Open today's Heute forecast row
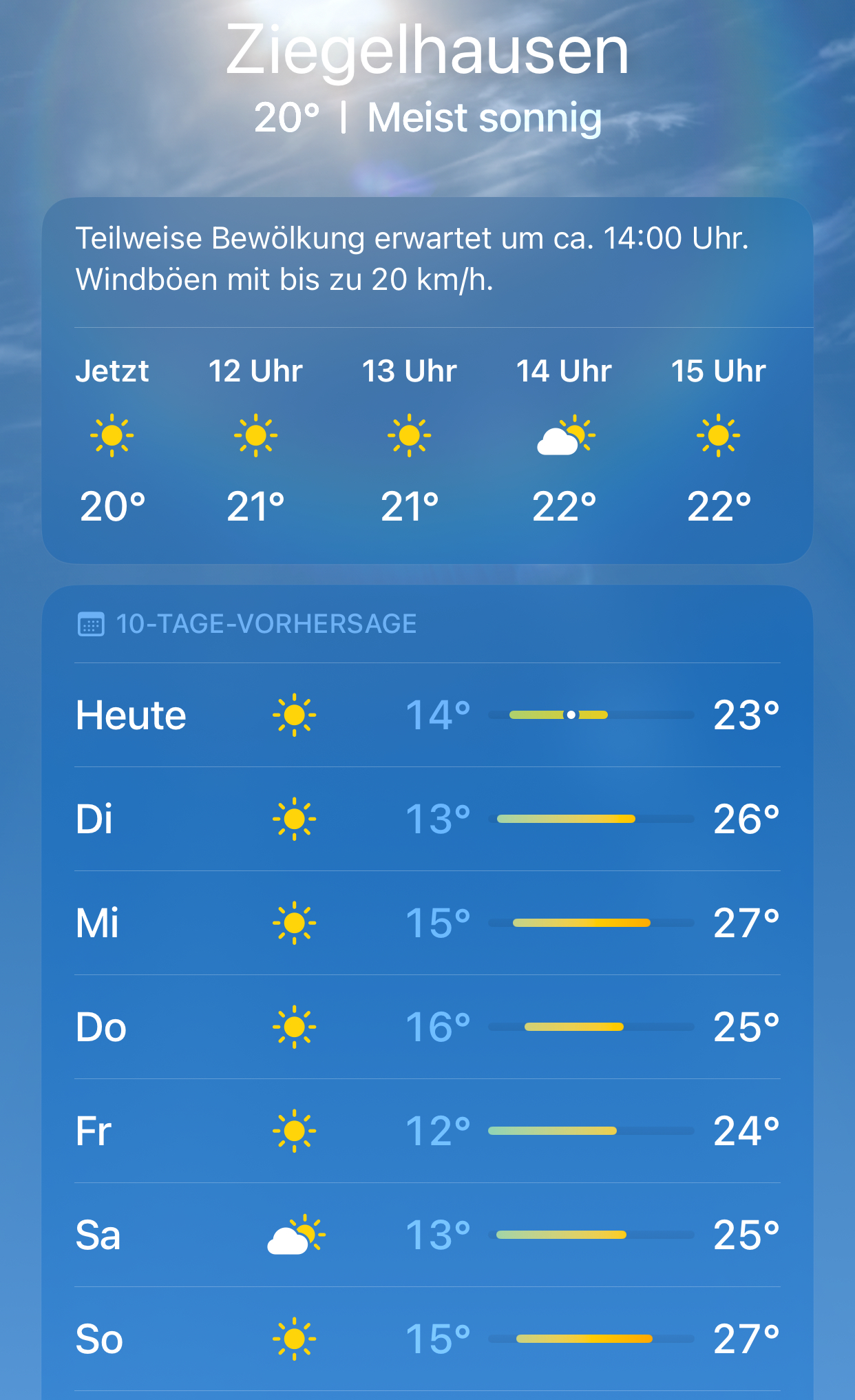855x1400 pixels. tap(427, 715)
